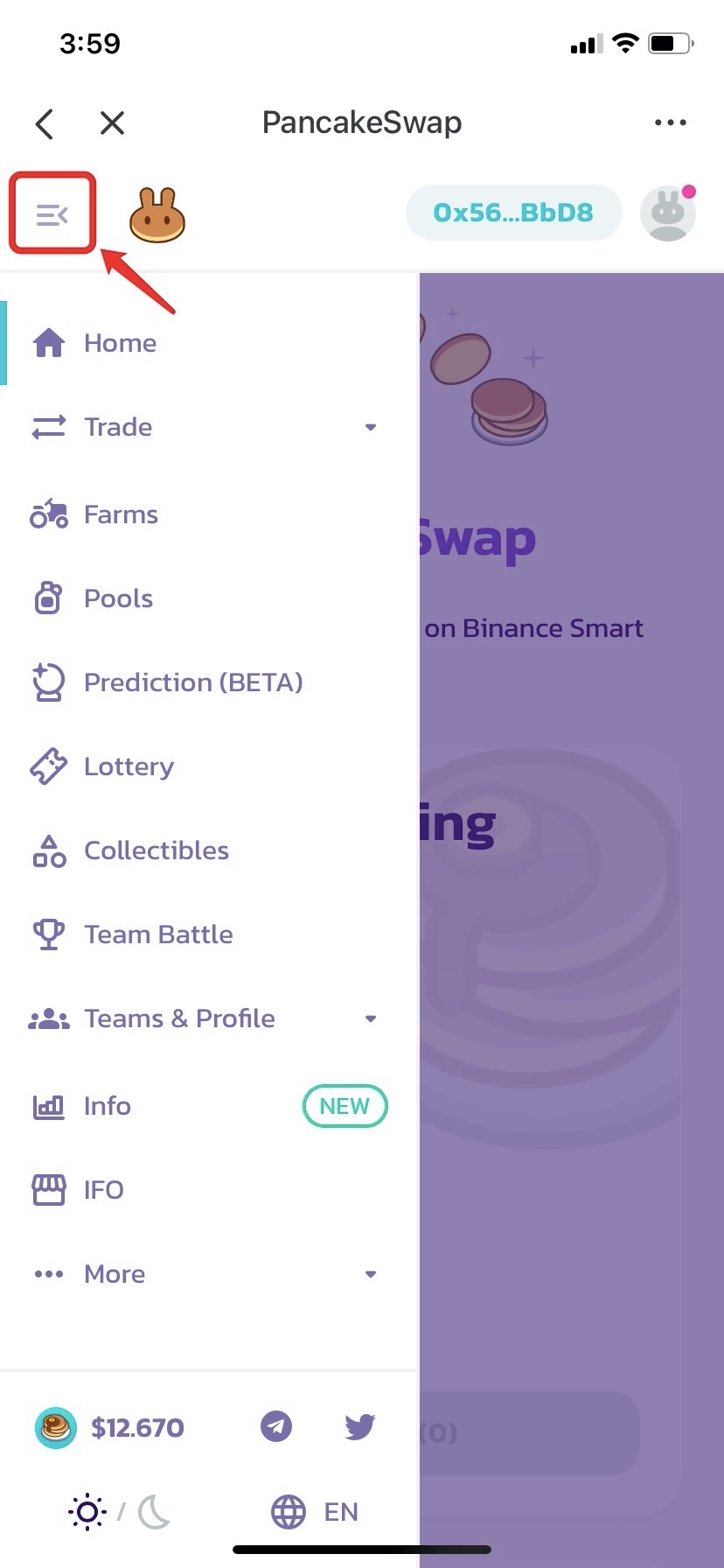This screenshot has height=1568, width=724.
Task: Open the Farms page
Action: (x=121, y=514)
